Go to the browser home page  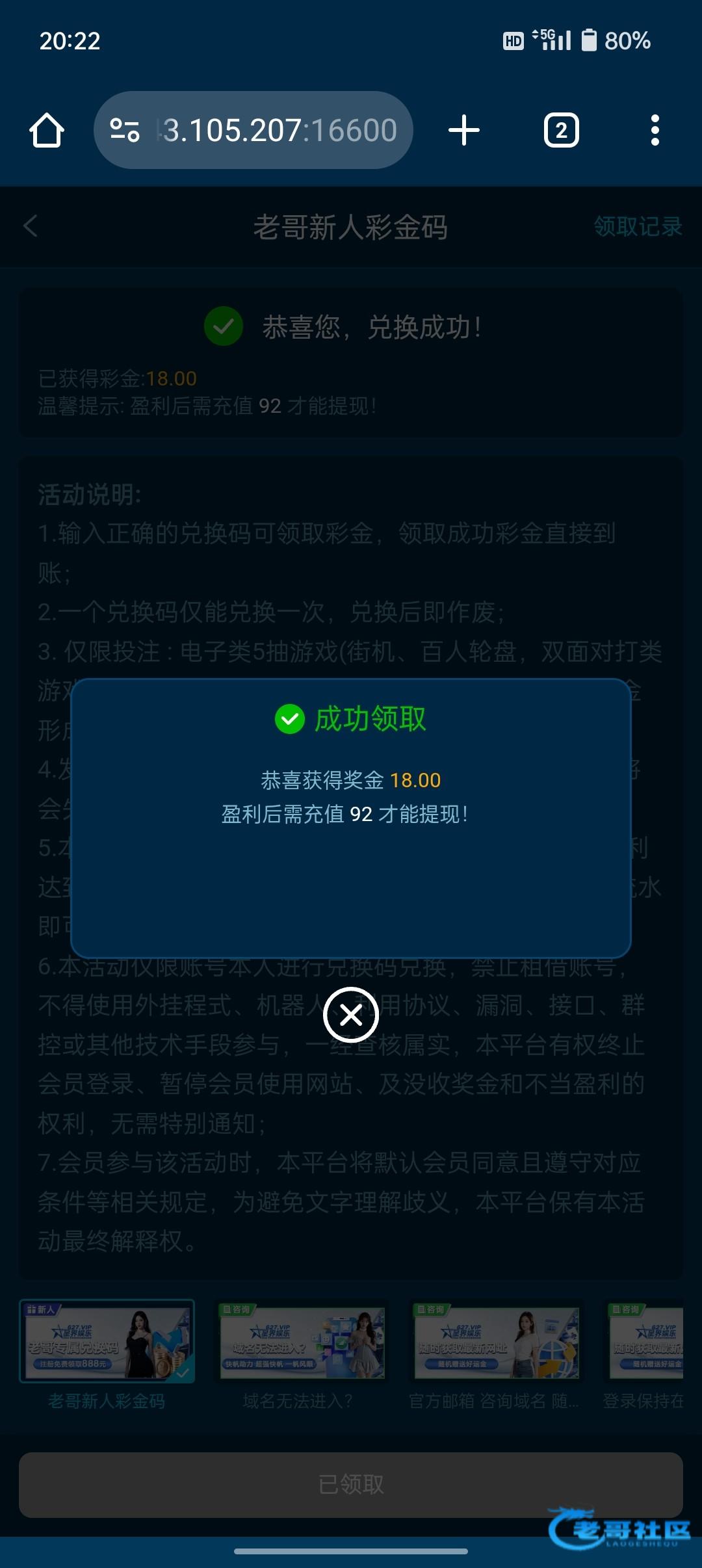point(47,130)
